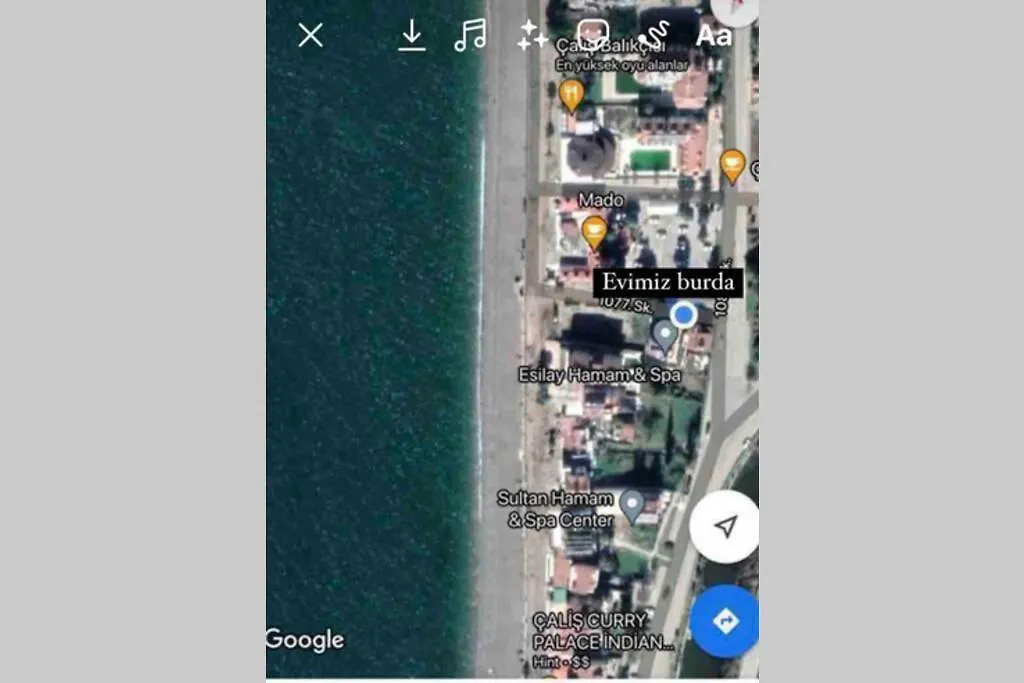Select the draw scribble tool
The height and width of the screenshot is (683, 1024).
click(x=654, y=36)
